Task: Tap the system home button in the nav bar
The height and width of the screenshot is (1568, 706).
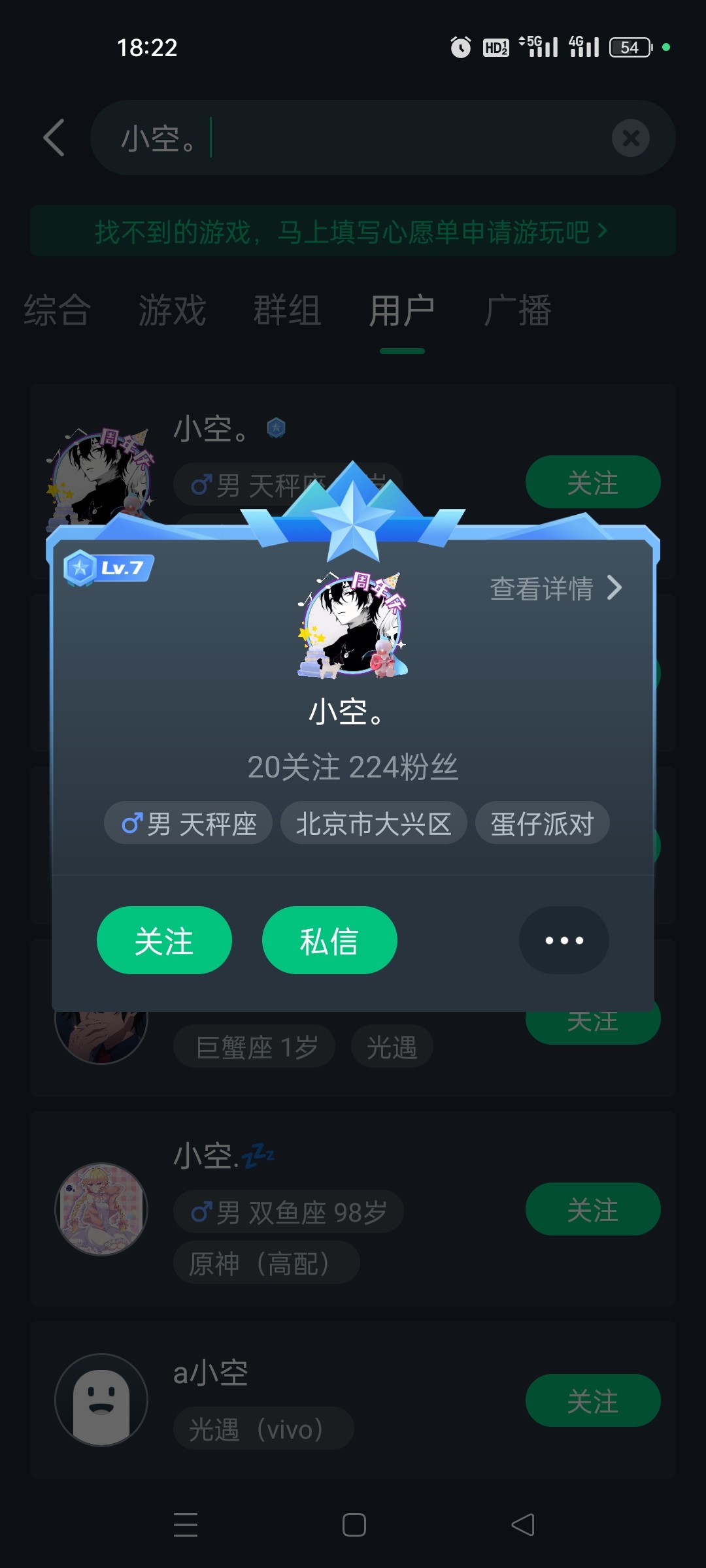Action: [x=354, y=1525]
